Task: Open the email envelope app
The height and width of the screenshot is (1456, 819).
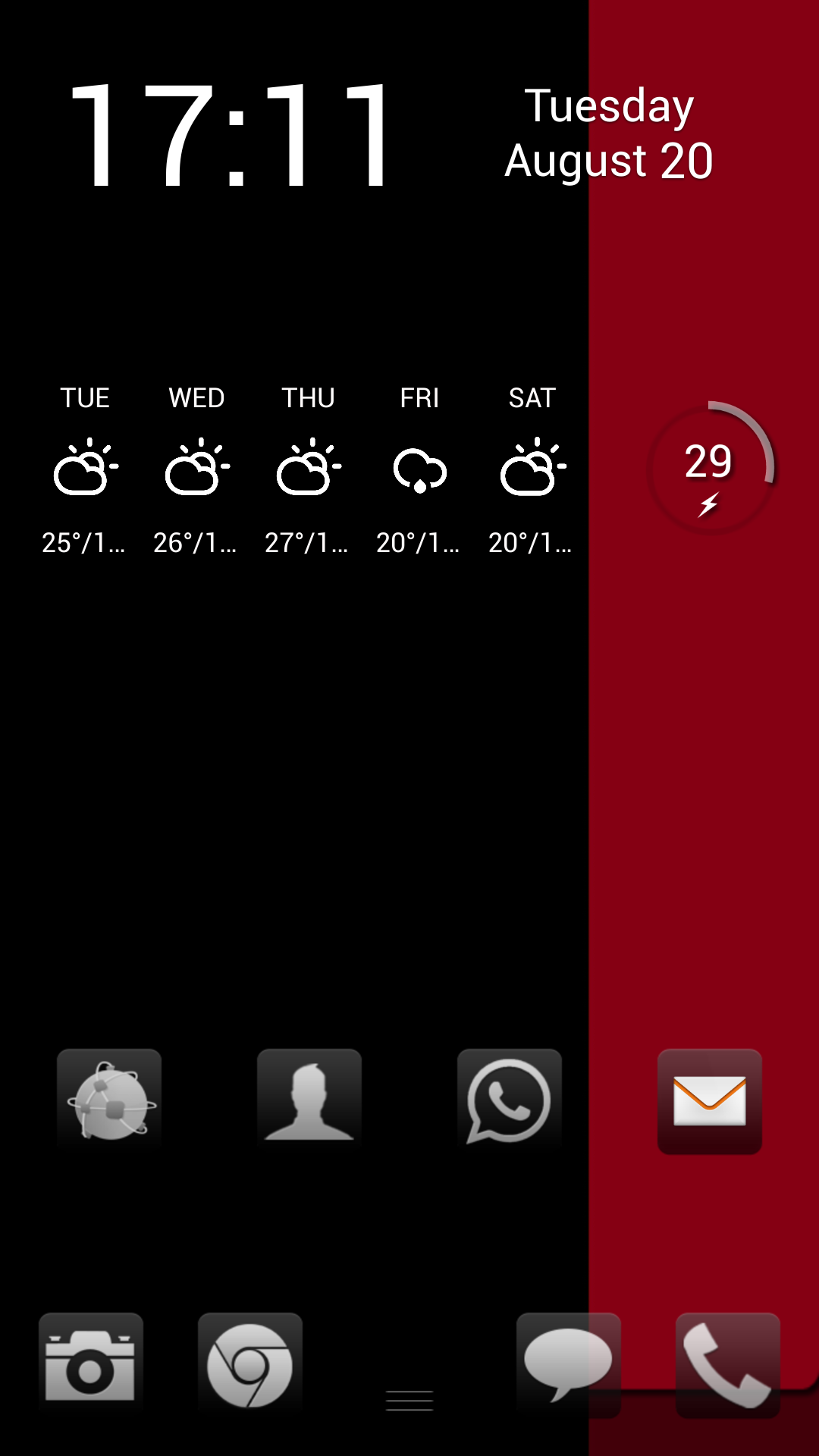Action: click(710, 1101)
